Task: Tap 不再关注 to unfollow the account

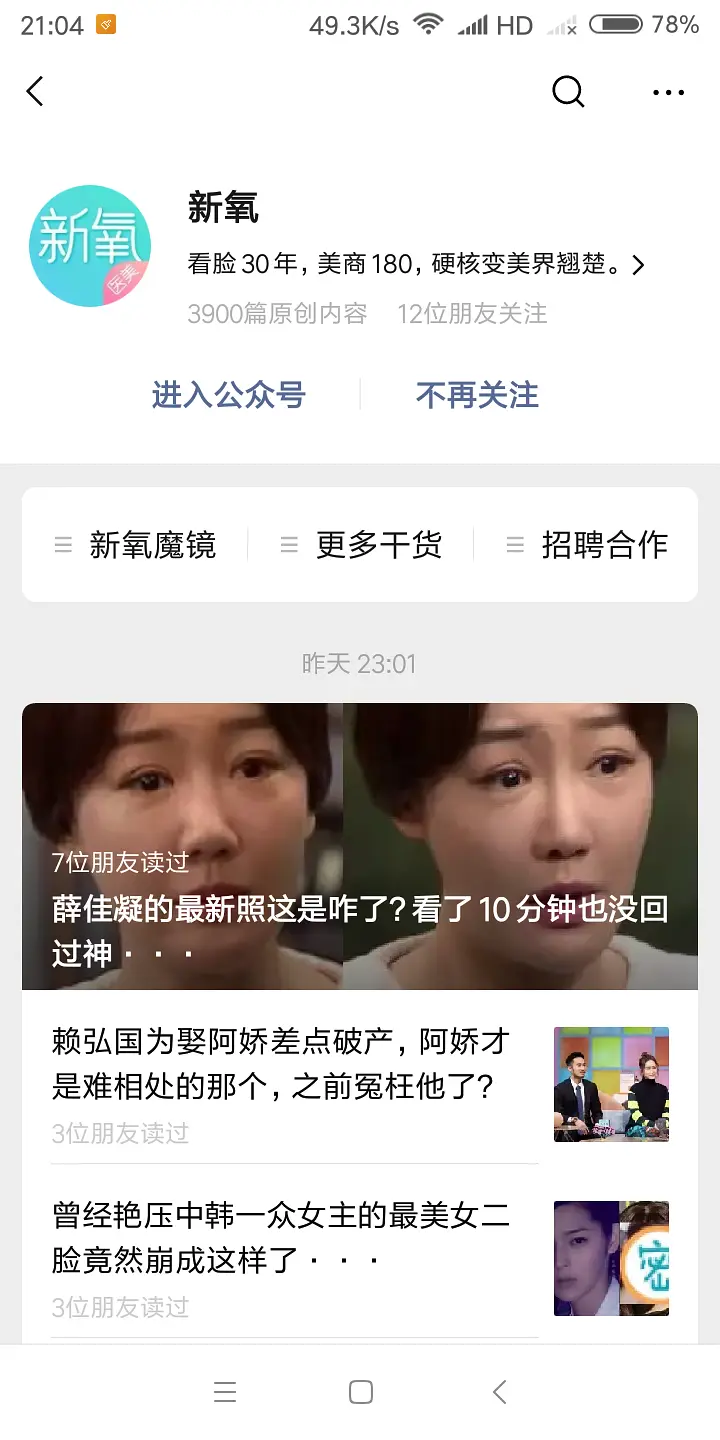Action: pyautogui.click(x=477, y=395)
